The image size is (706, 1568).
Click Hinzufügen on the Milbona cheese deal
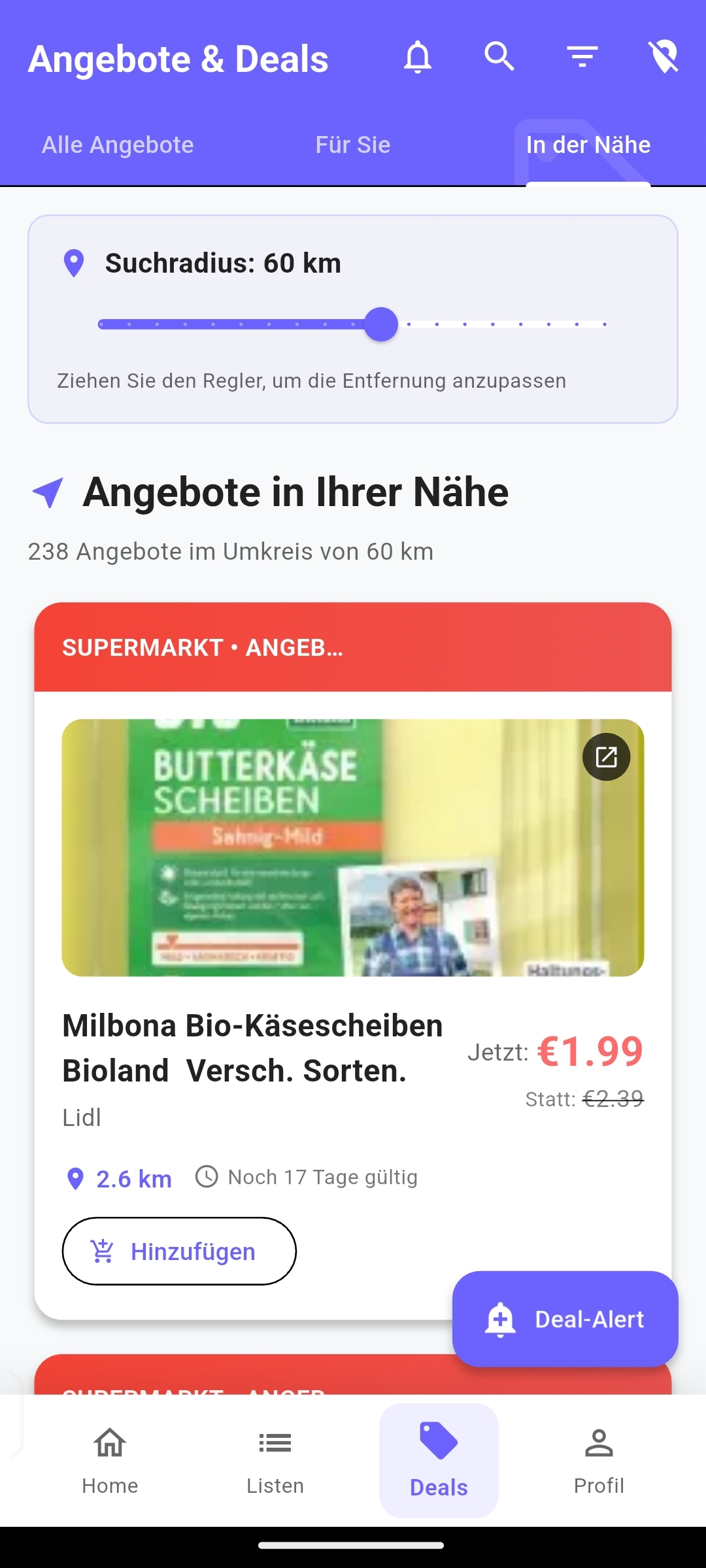178,1250
